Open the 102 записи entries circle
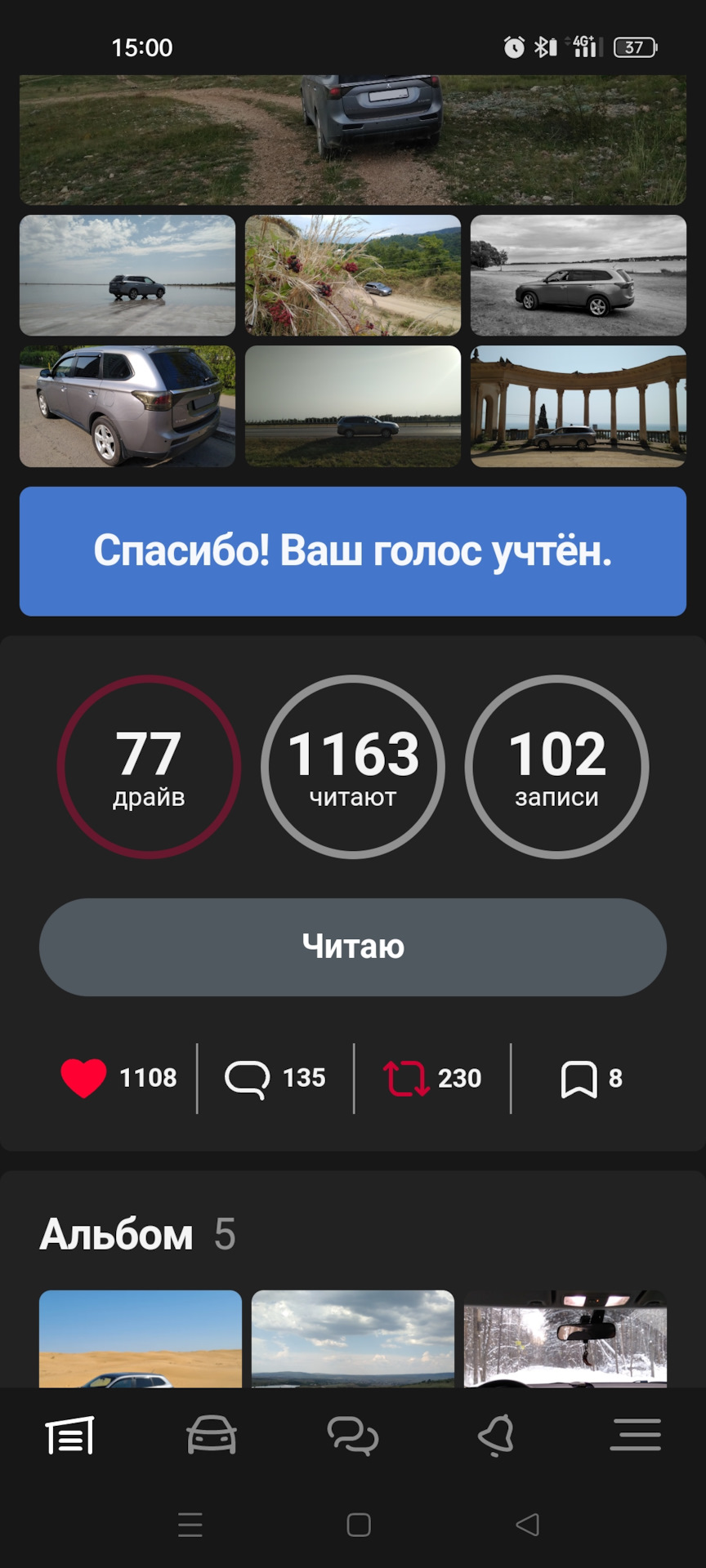 pos(557,766)
